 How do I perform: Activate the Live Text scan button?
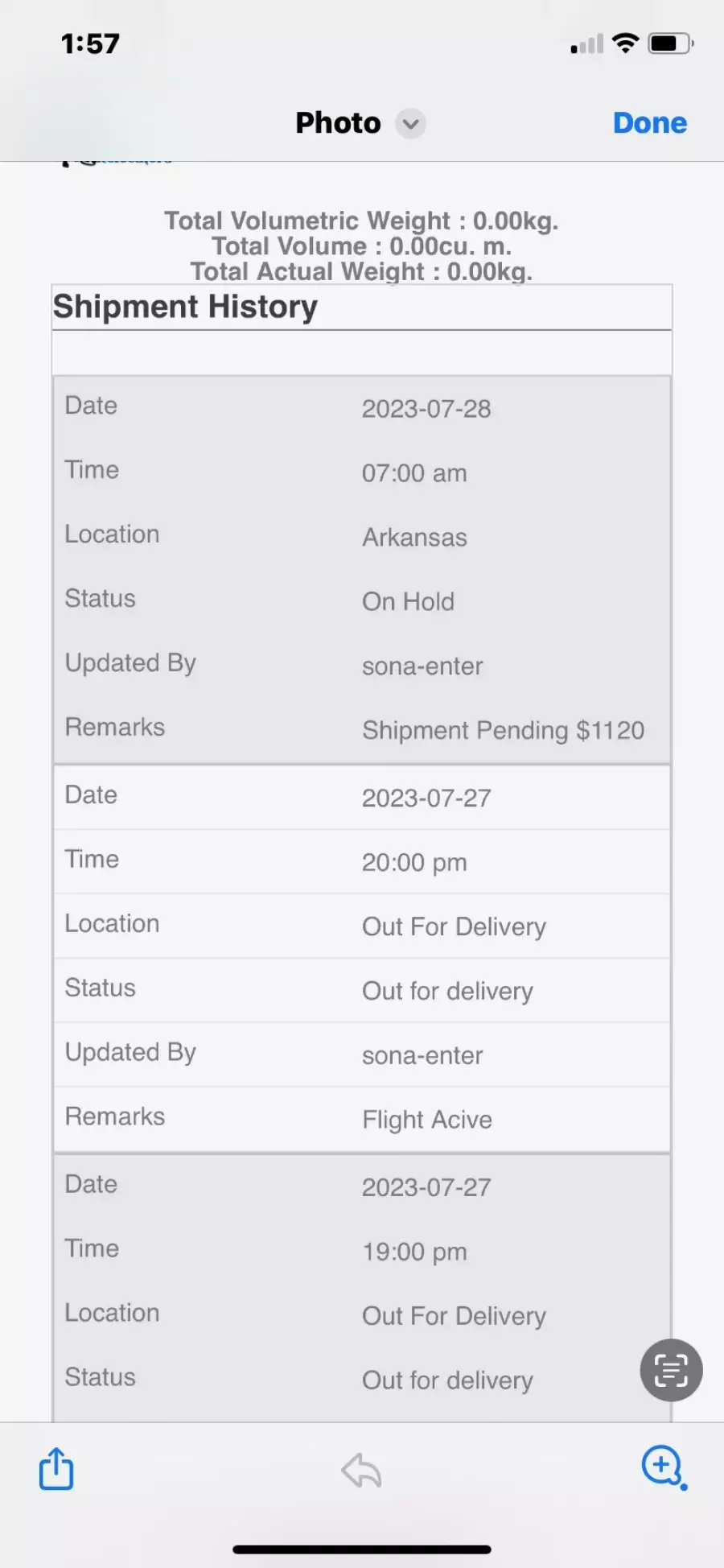(x=671, y=1370)
